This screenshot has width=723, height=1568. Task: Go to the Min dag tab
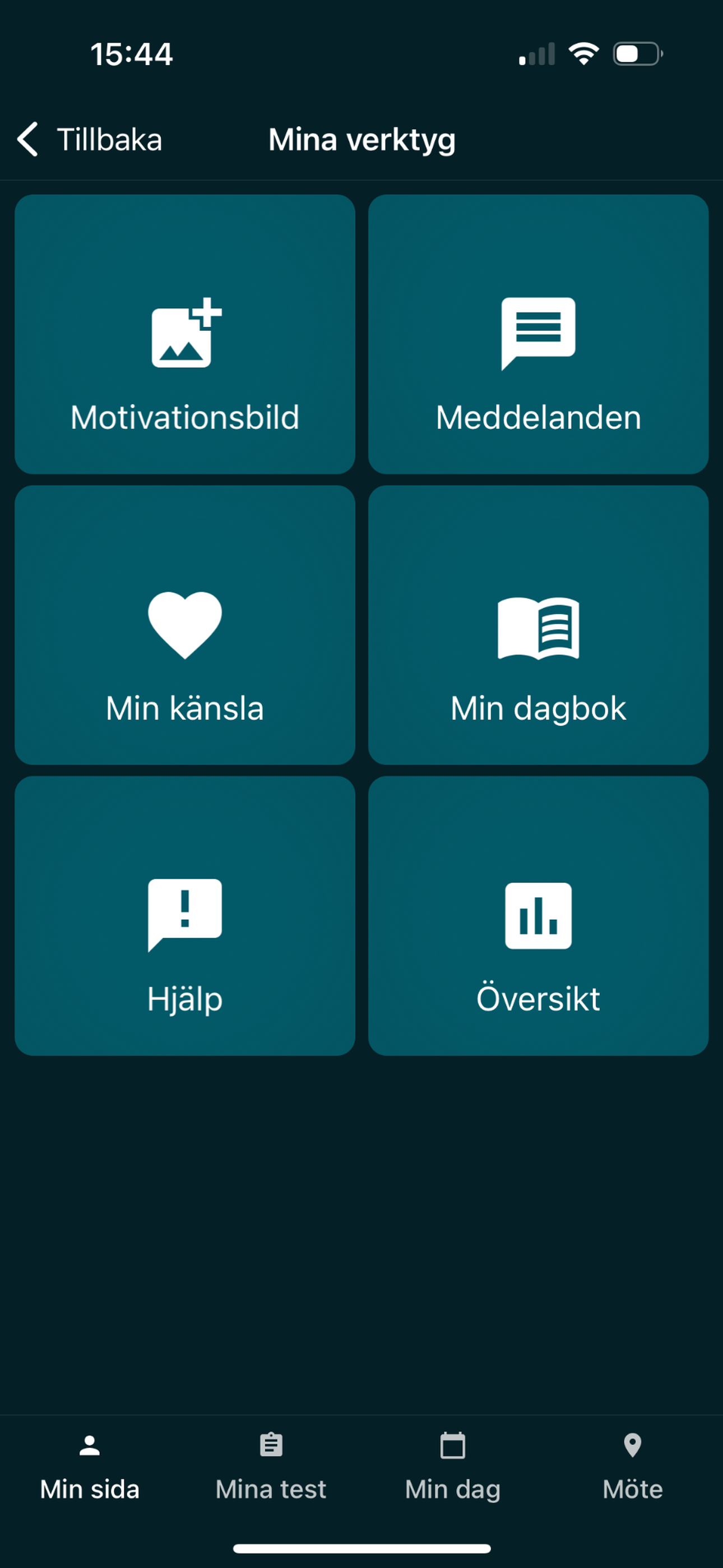[452, 1468]
